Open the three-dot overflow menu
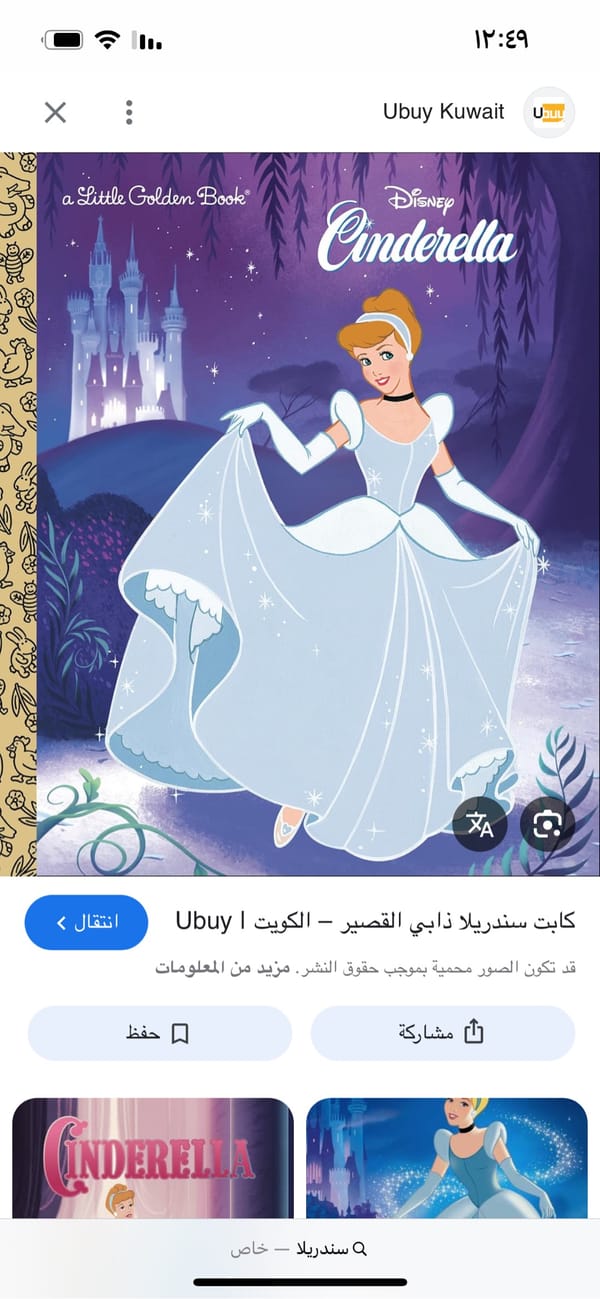This screenshot has height=1299, width=600. pos(129,112)
